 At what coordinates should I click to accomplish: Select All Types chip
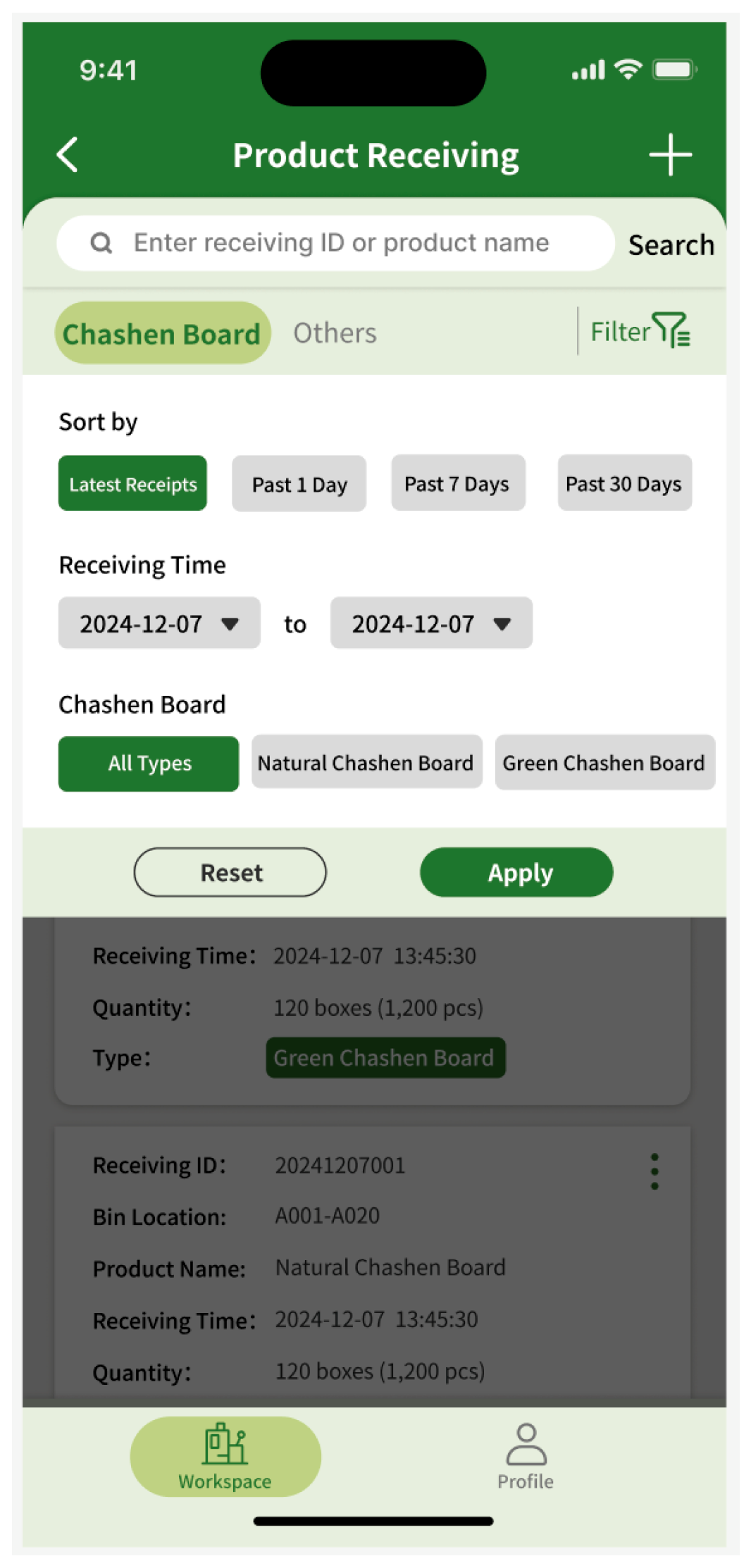click(x=149, y=764)
